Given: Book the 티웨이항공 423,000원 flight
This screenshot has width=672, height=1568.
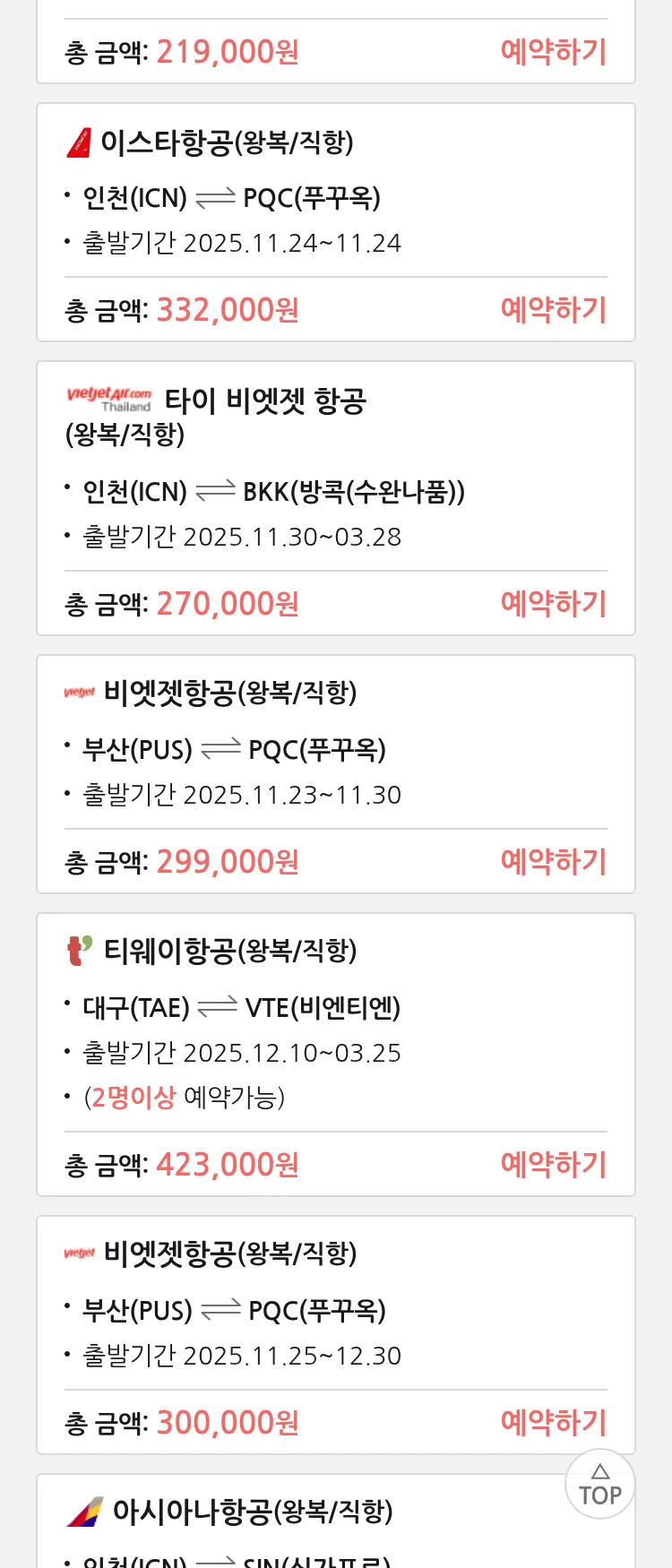Looking at the screenshot, I should (553, 1165).
